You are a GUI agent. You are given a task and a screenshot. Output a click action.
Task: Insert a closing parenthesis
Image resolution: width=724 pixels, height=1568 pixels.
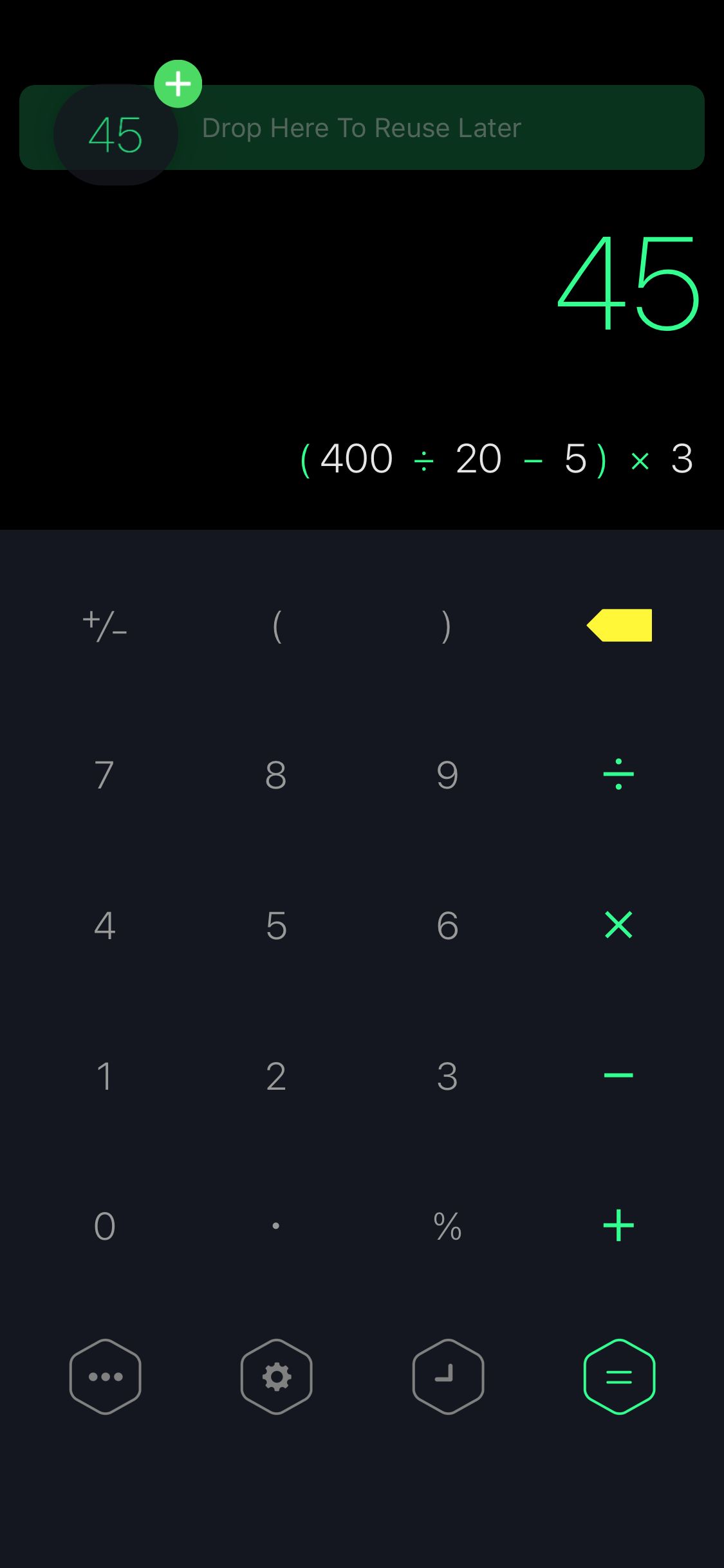coord(447,626)
